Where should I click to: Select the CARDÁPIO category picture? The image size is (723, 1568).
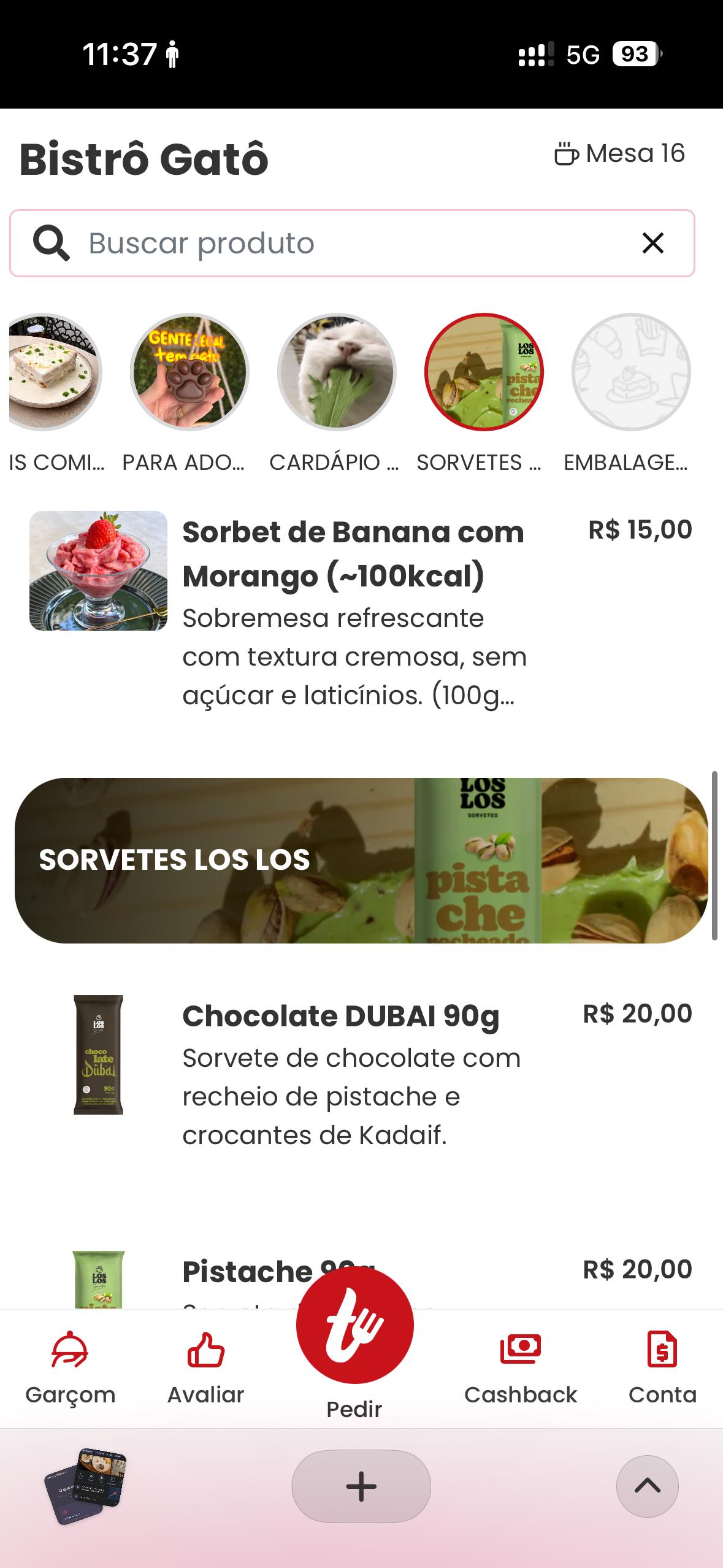(336, 371)
